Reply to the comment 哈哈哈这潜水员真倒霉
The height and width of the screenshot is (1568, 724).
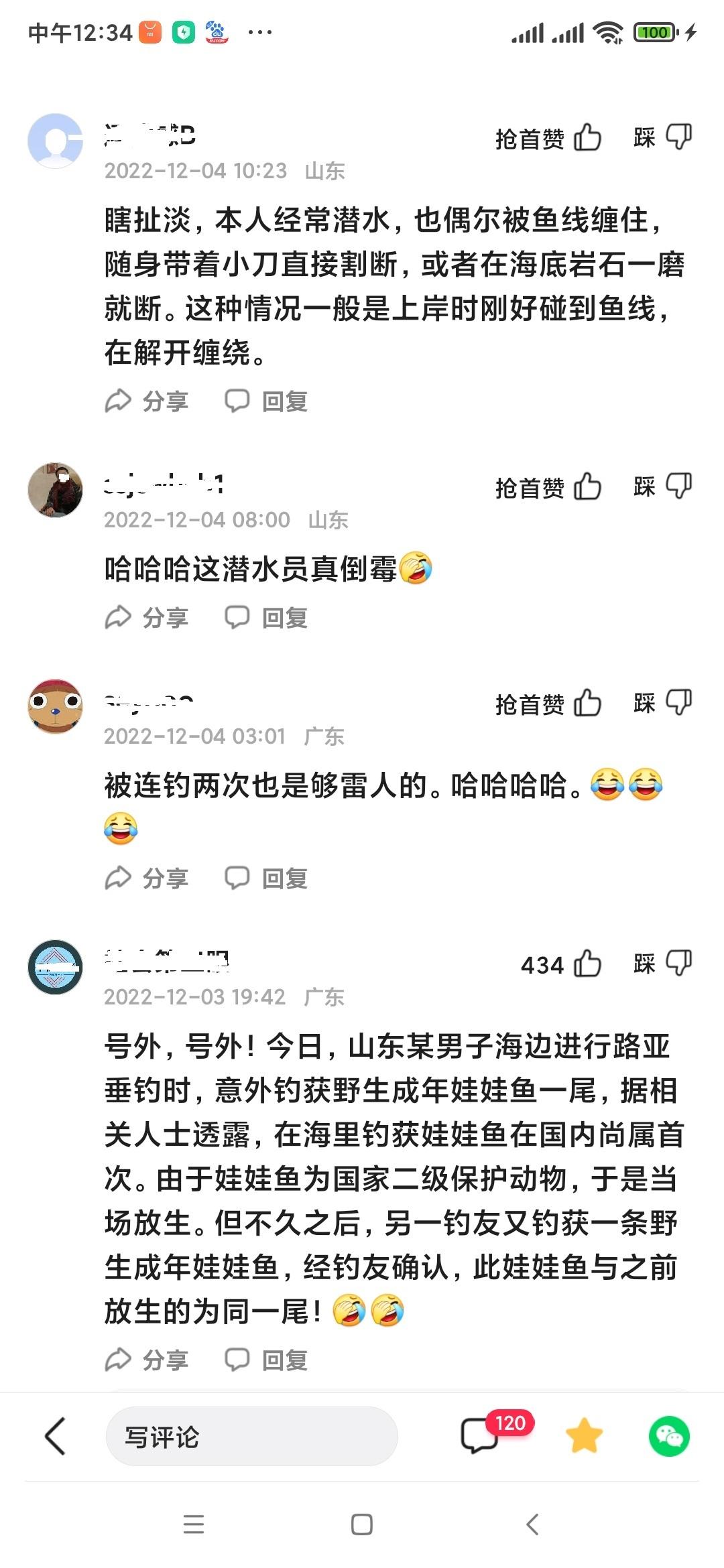266,617
